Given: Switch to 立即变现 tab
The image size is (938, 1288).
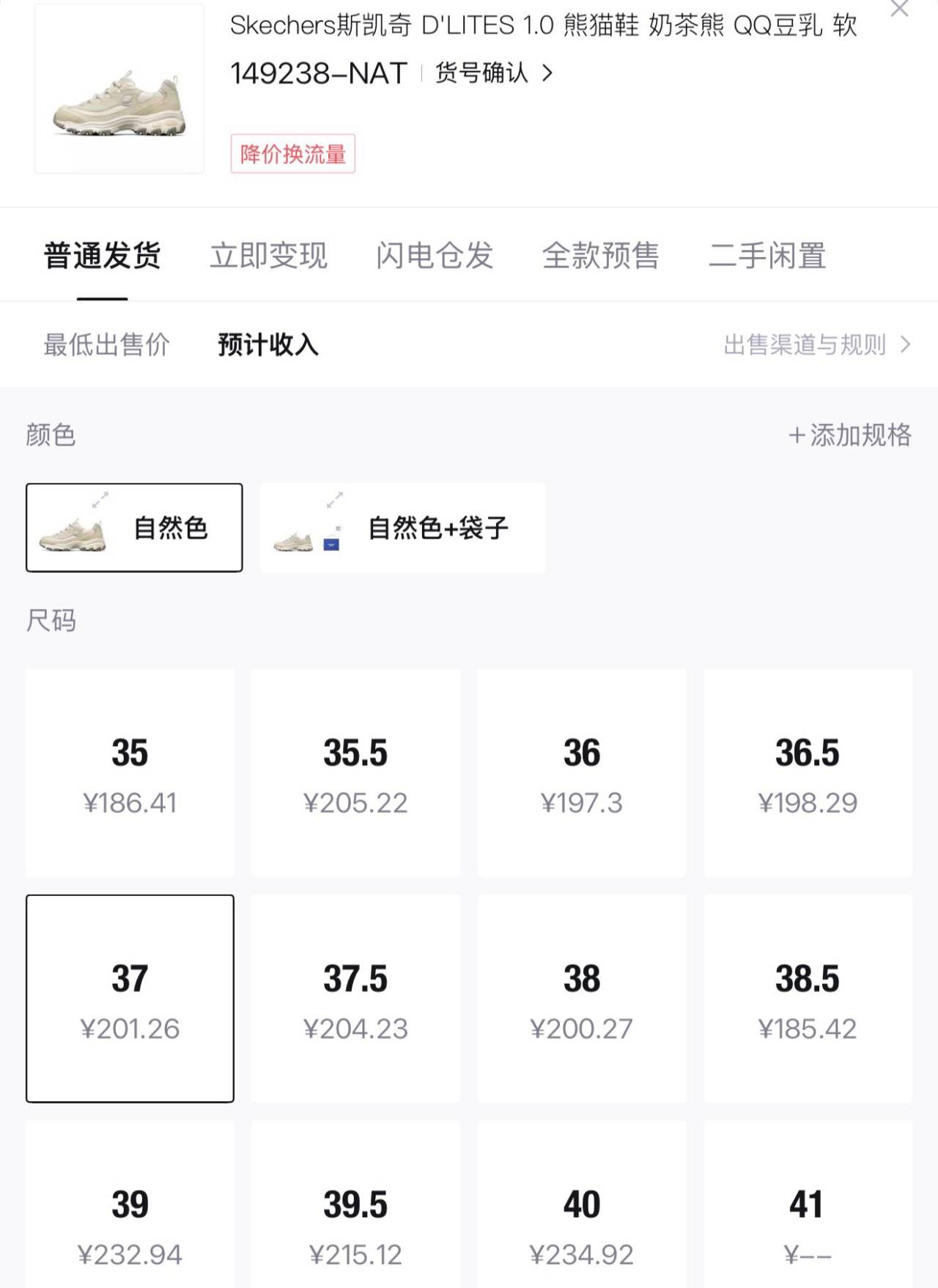Looking at the screenshot, I should (x=268, y=256).
